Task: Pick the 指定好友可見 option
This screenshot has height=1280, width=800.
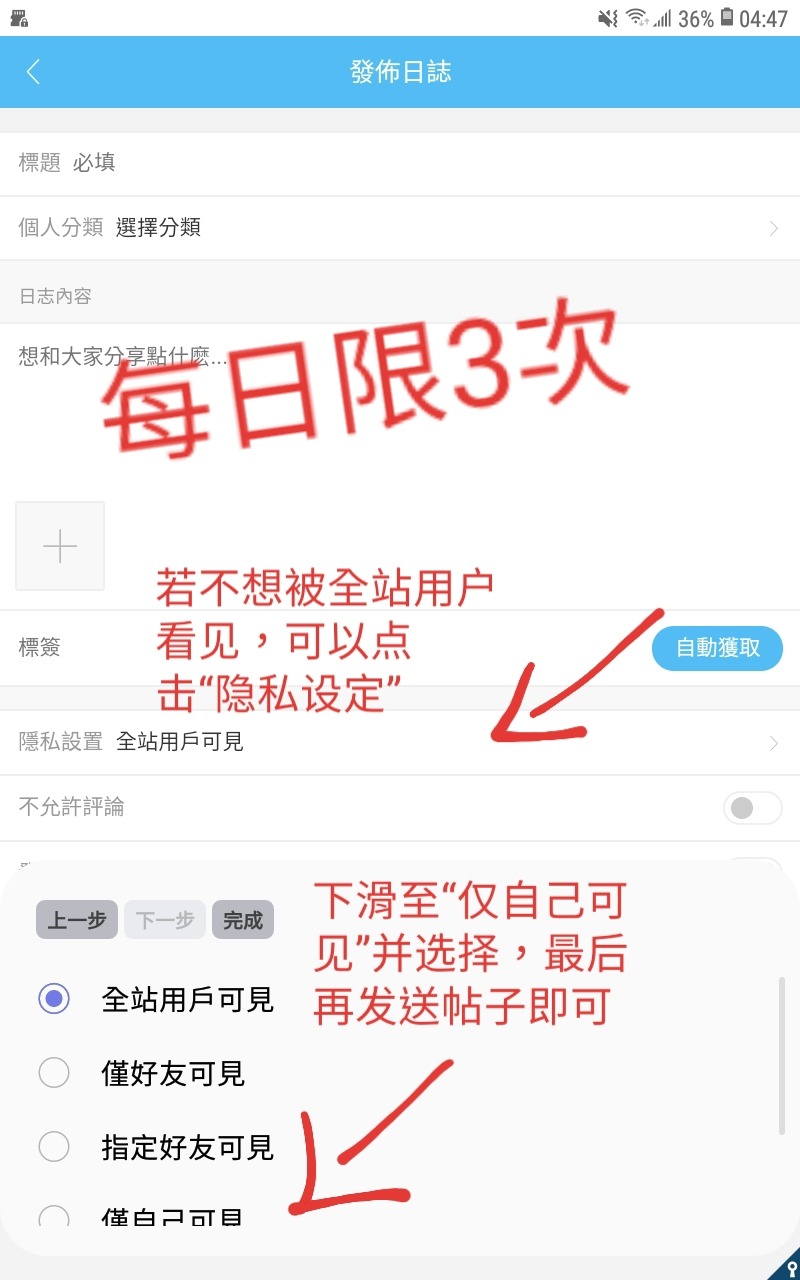Action: coord(54,1146)
